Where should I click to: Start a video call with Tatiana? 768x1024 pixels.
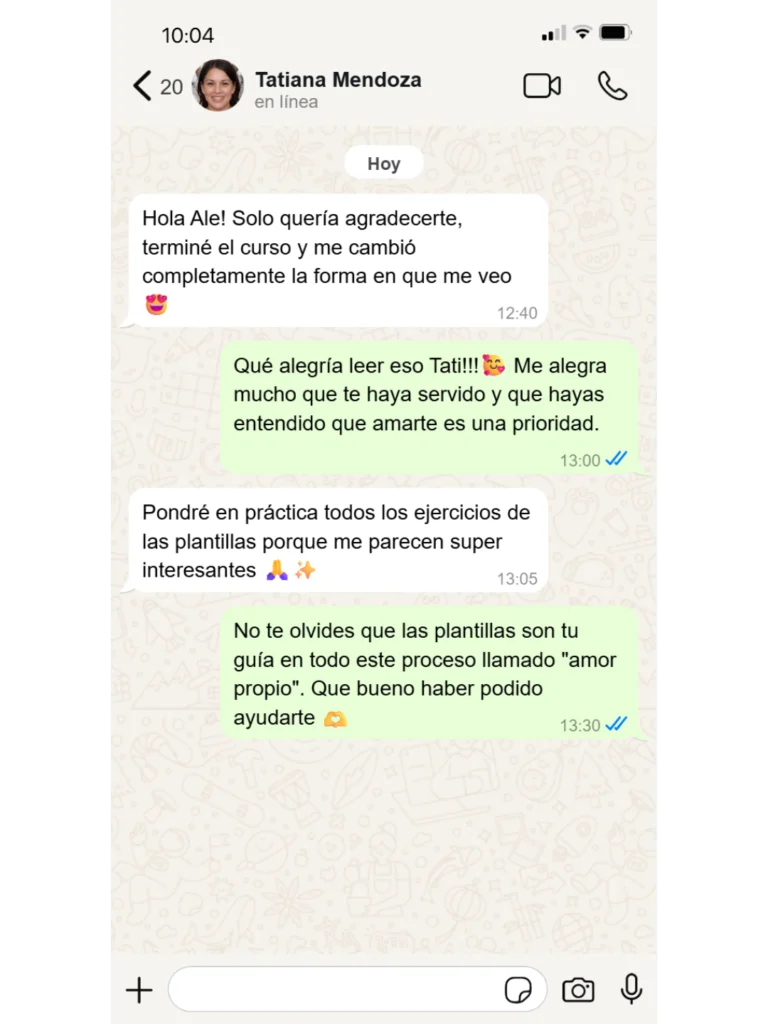click(x=542, y=86)
